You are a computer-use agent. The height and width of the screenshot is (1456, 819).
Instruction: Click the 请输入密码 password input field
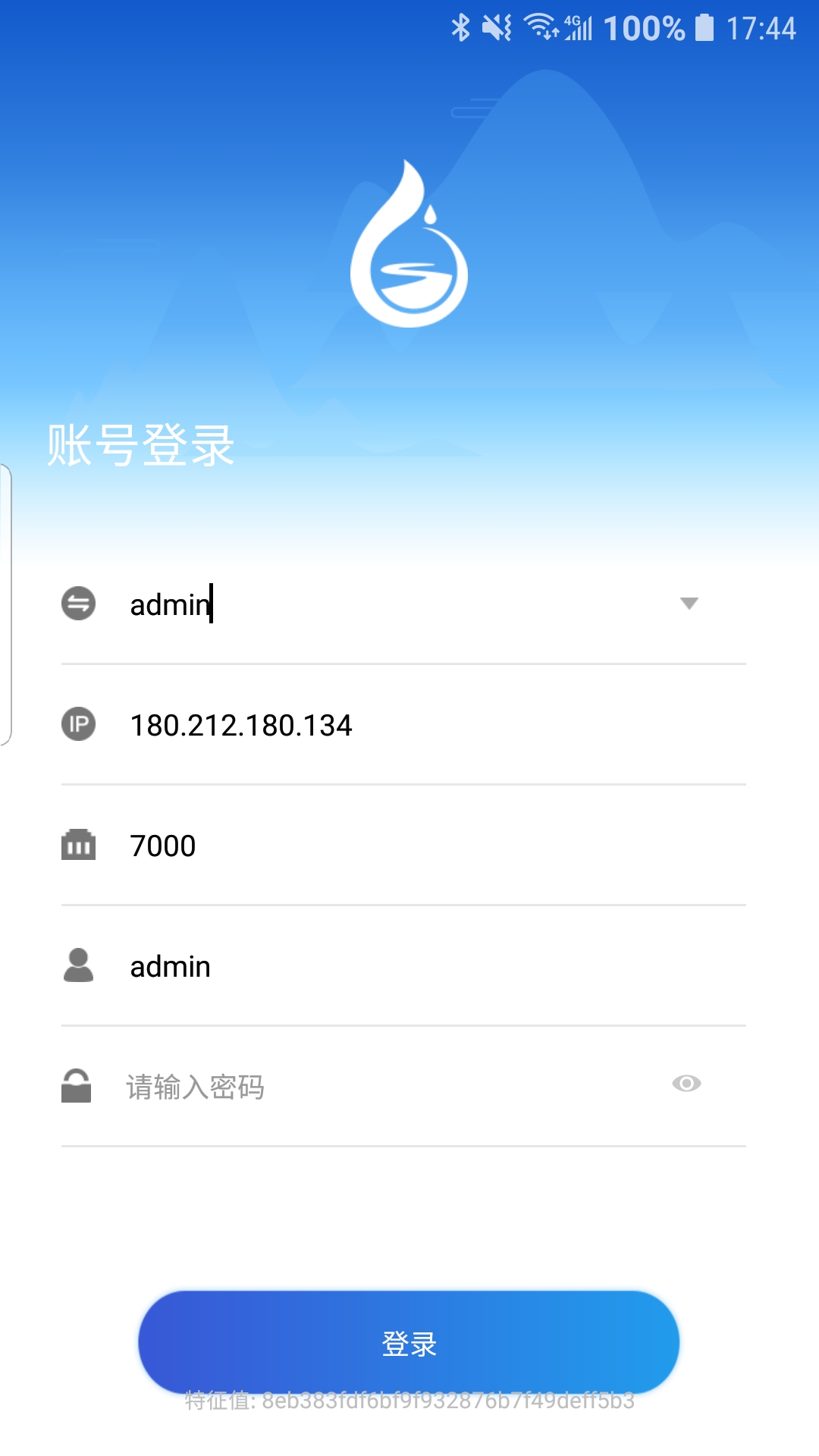pyautogui.click(x=303, y=1086)
